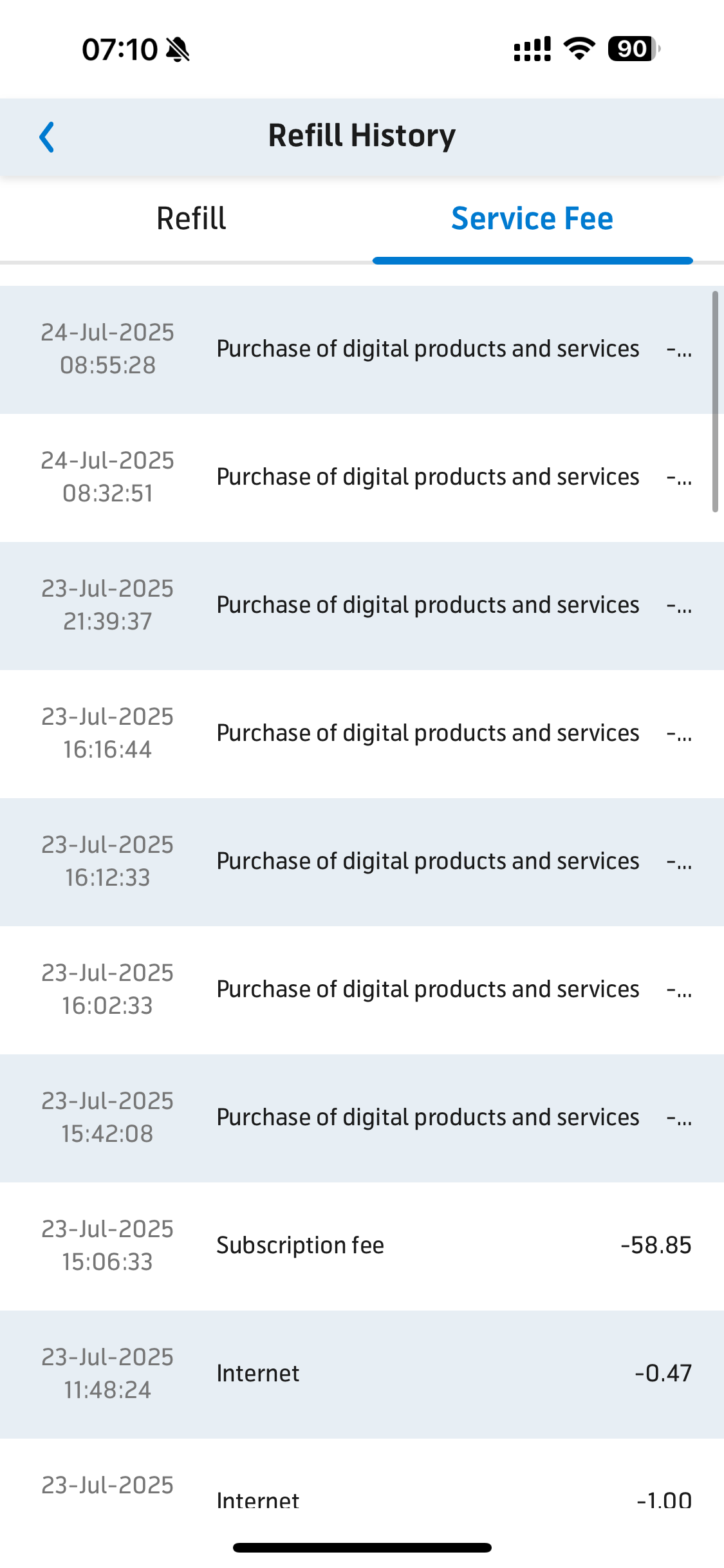Screen dimensions: 724x1568
Task: View the 23-Jul-2025 16:16:44 purchase entry
Action: click(x=362, y=734)
